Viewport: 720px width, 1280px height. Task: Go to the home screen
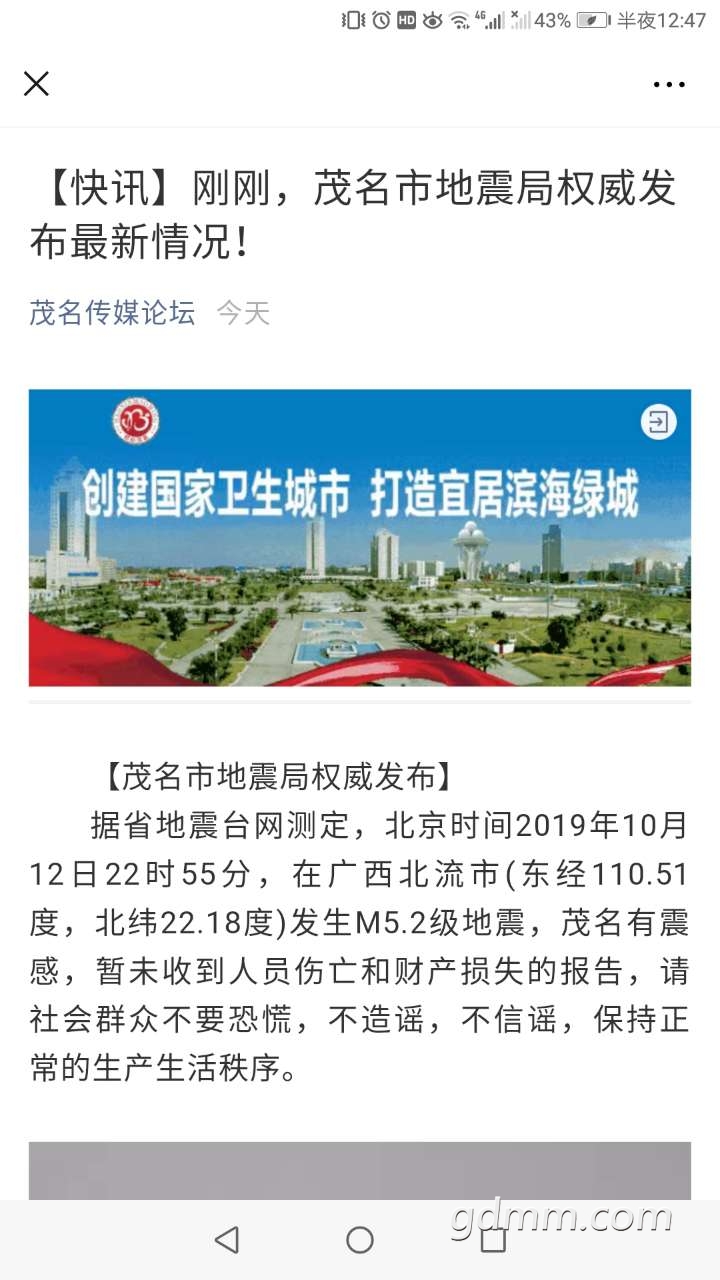360,1240
